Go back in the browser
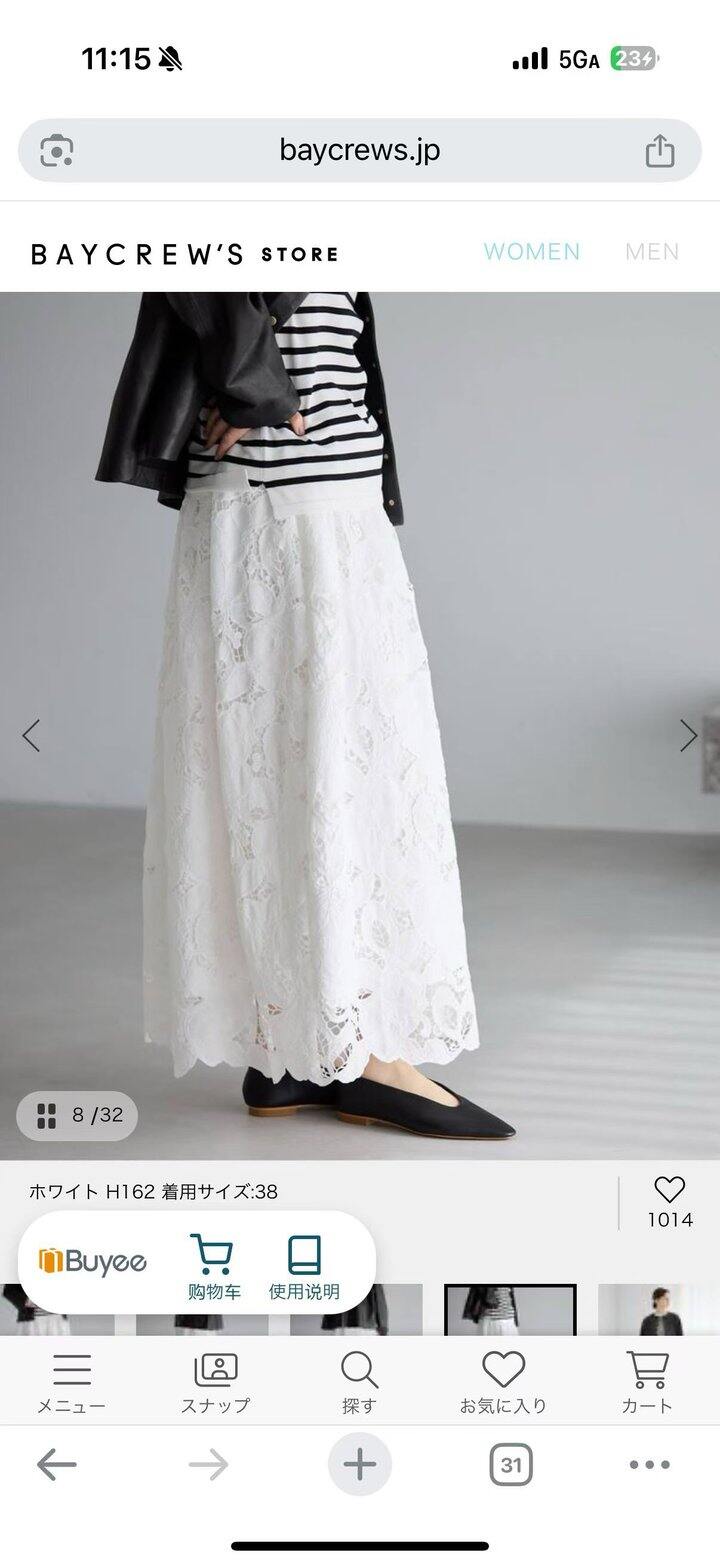The height and width of the screenshot is (1565, 720). click(x=57, y=1465)
